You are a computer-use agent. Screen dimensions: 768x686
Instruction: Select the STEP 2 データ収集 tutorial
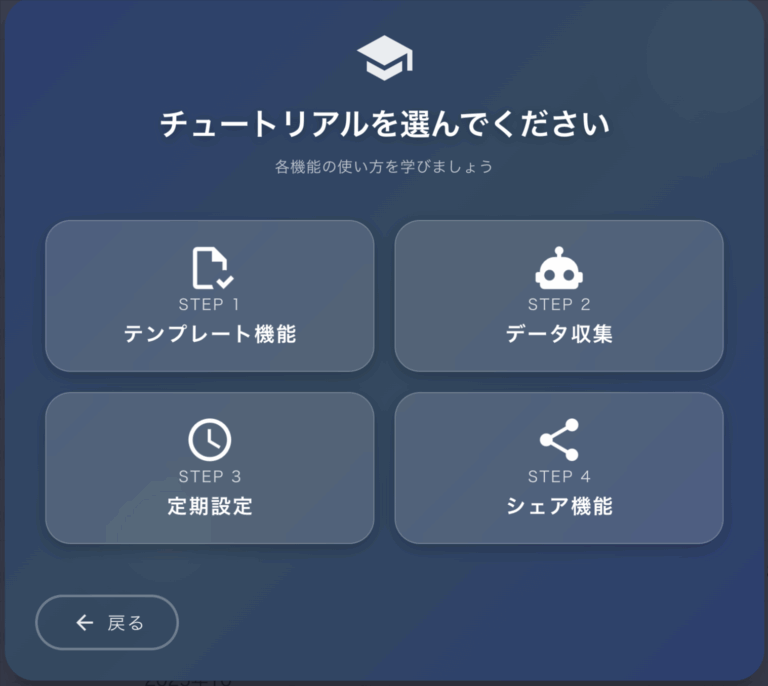[x=559, y=296]
